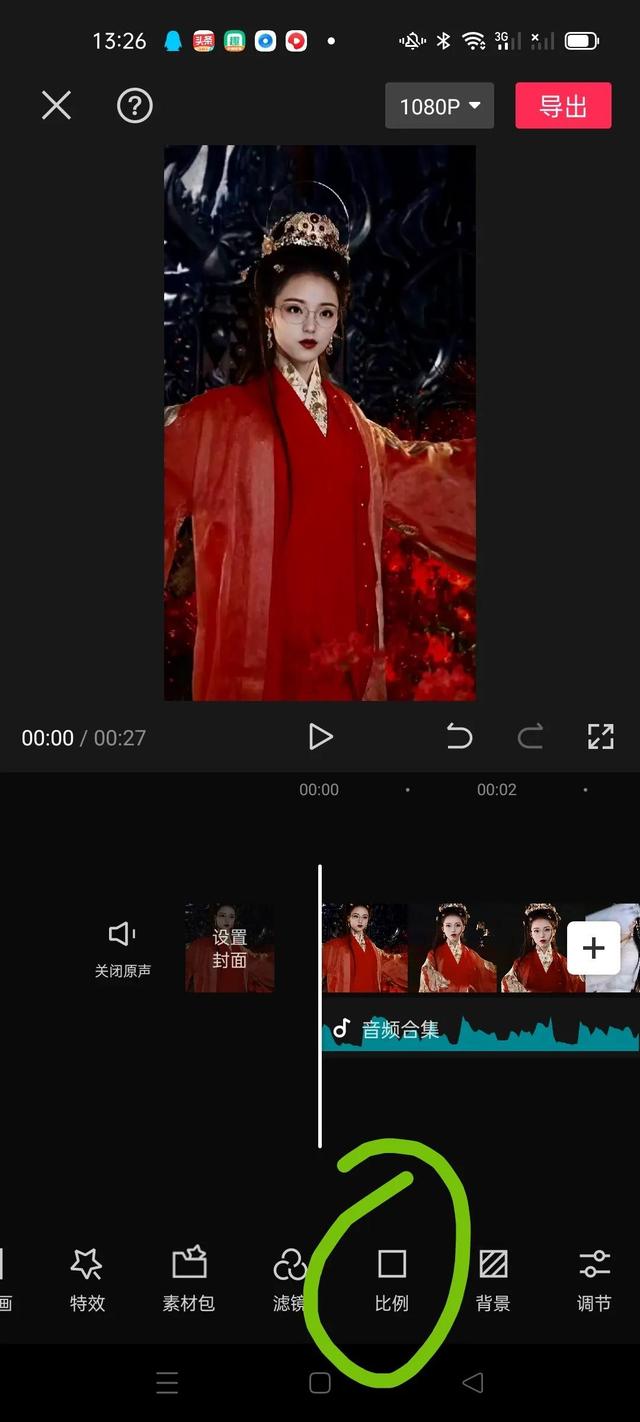Open the 素材包 material pack tool
This screenshot has width=640, height=1422.
coord(189,1279)
